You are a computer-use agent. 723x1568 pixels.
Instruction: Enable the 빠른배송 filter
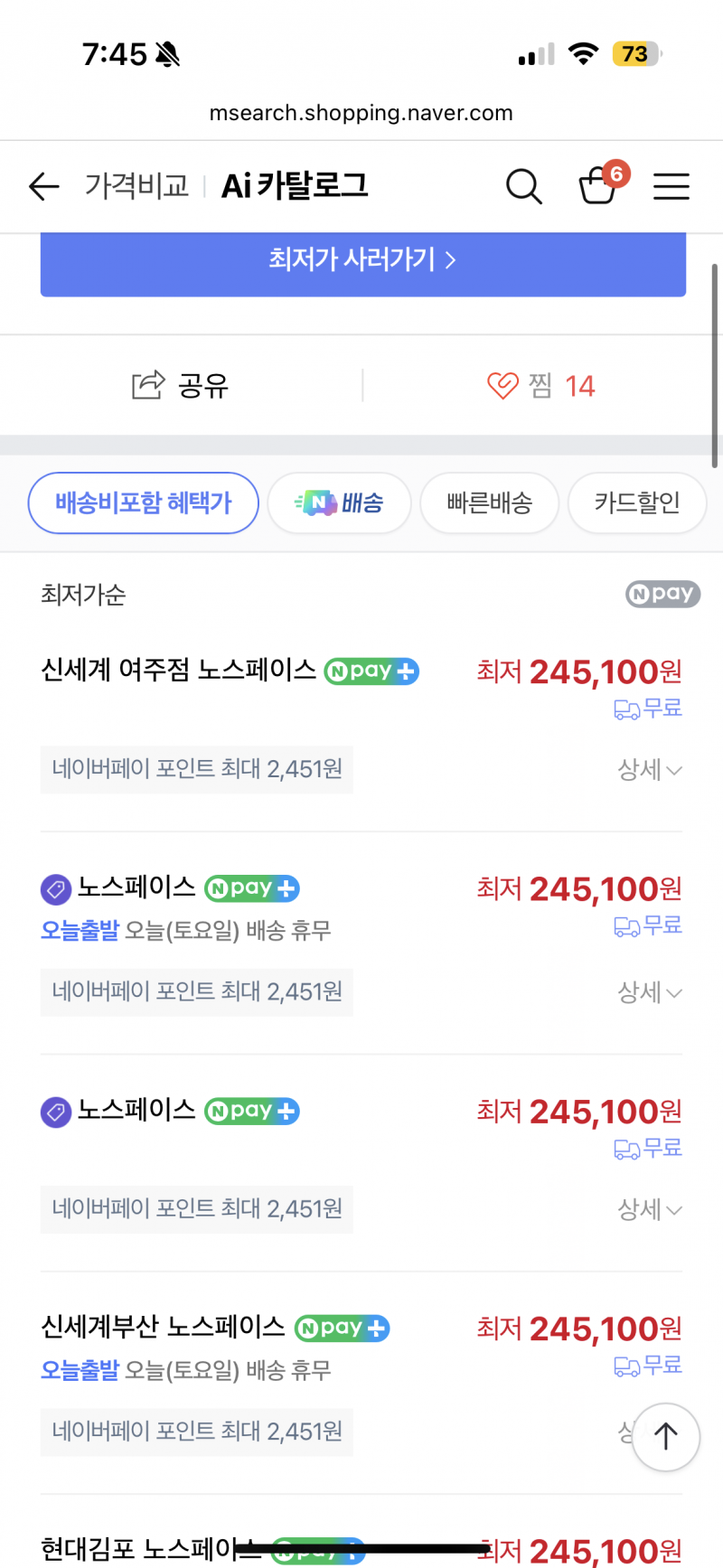pos(489,503)
